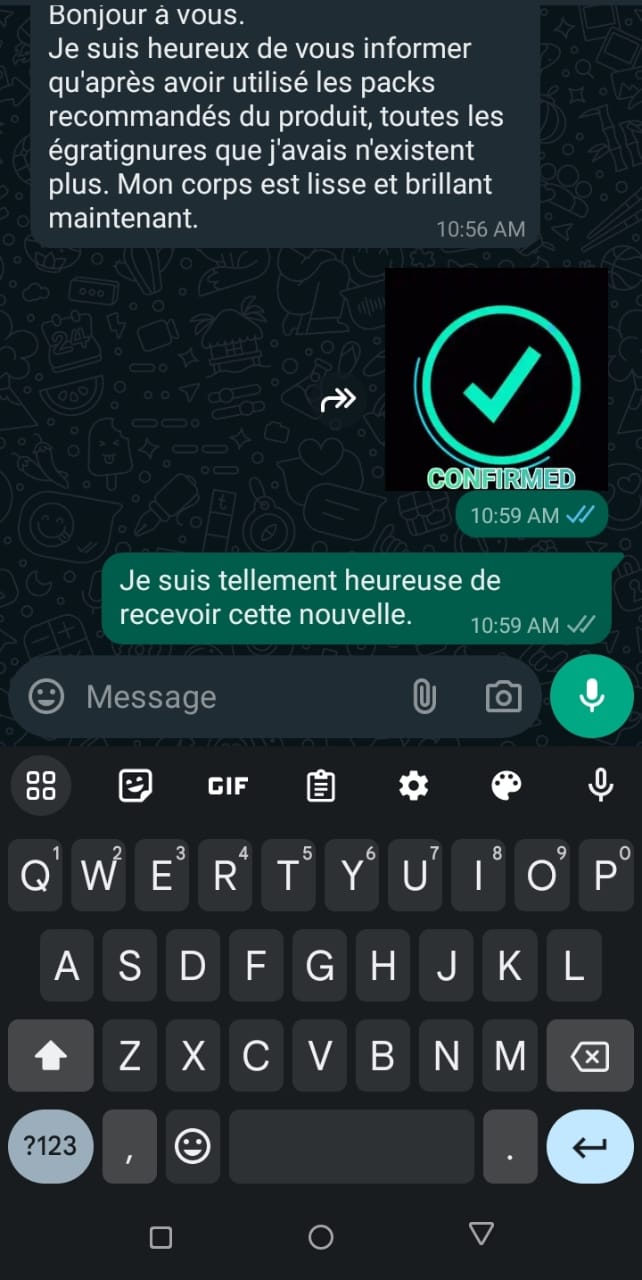Go to the home screen
The height and width of the screenshot is (1280, 642).
coord(321,1237)
